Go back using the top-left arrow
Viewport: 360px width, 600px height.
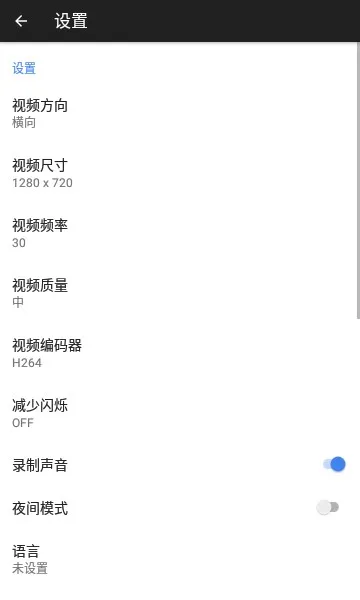21,21
